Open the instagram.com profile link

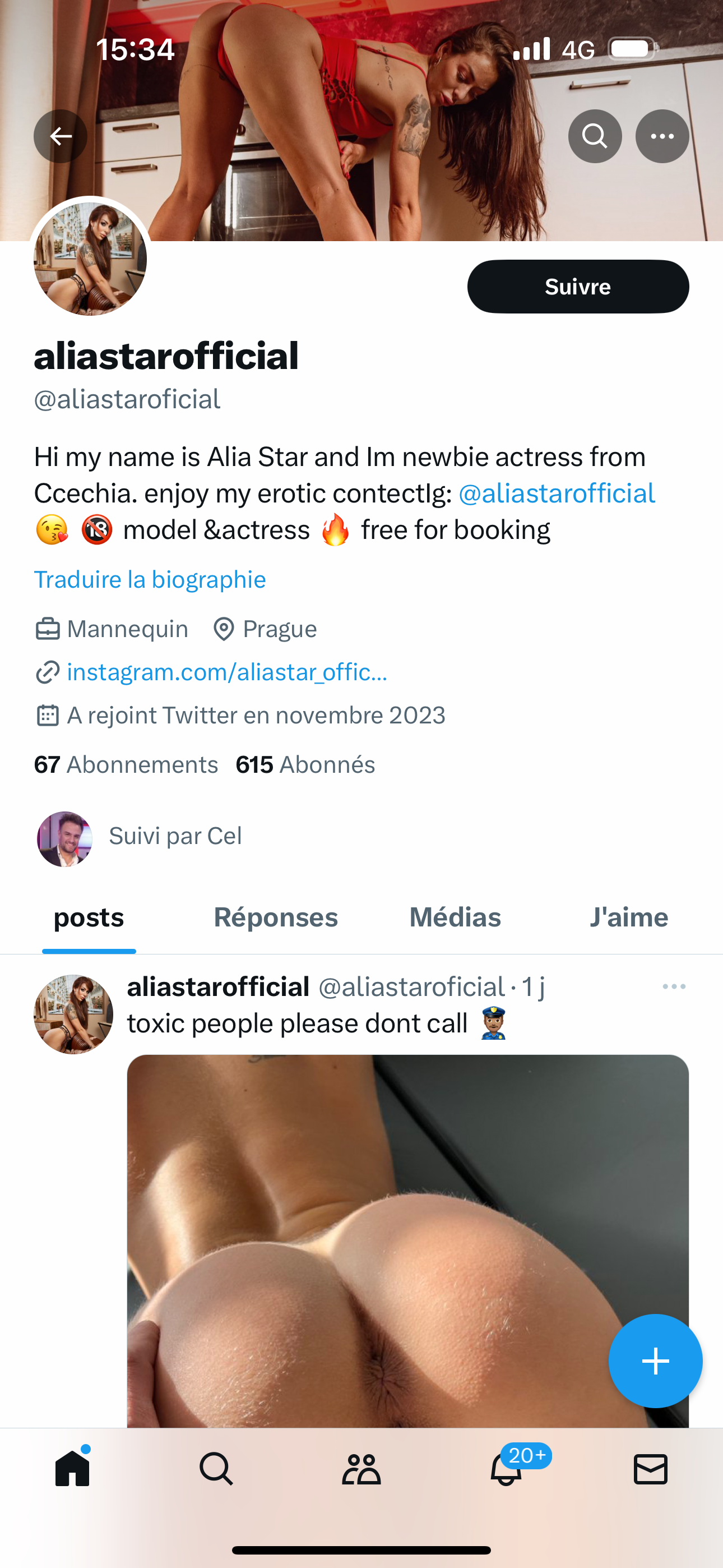pos(226,672)
